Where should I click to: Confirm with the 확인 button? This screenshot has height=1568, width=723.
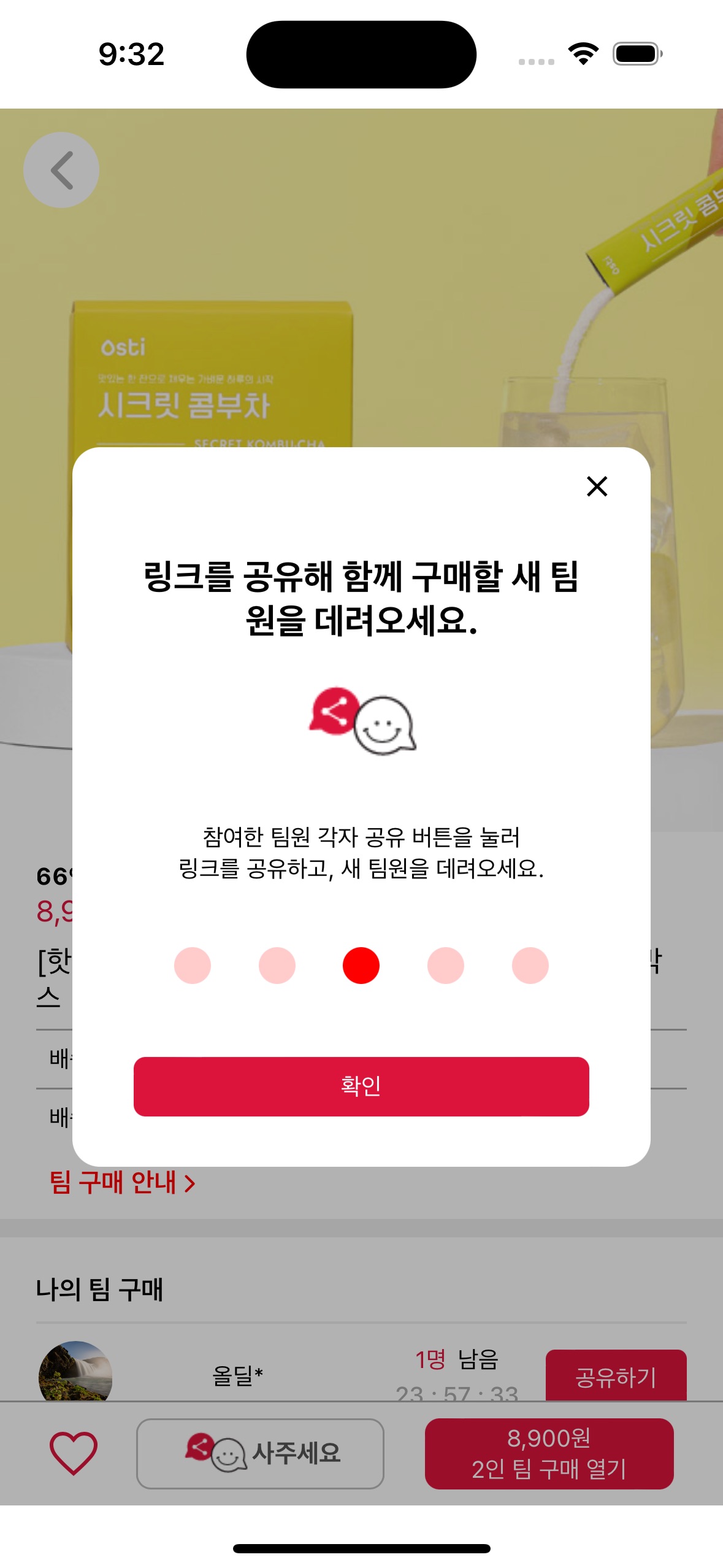pyautogui.click(x=361, y=1086)
